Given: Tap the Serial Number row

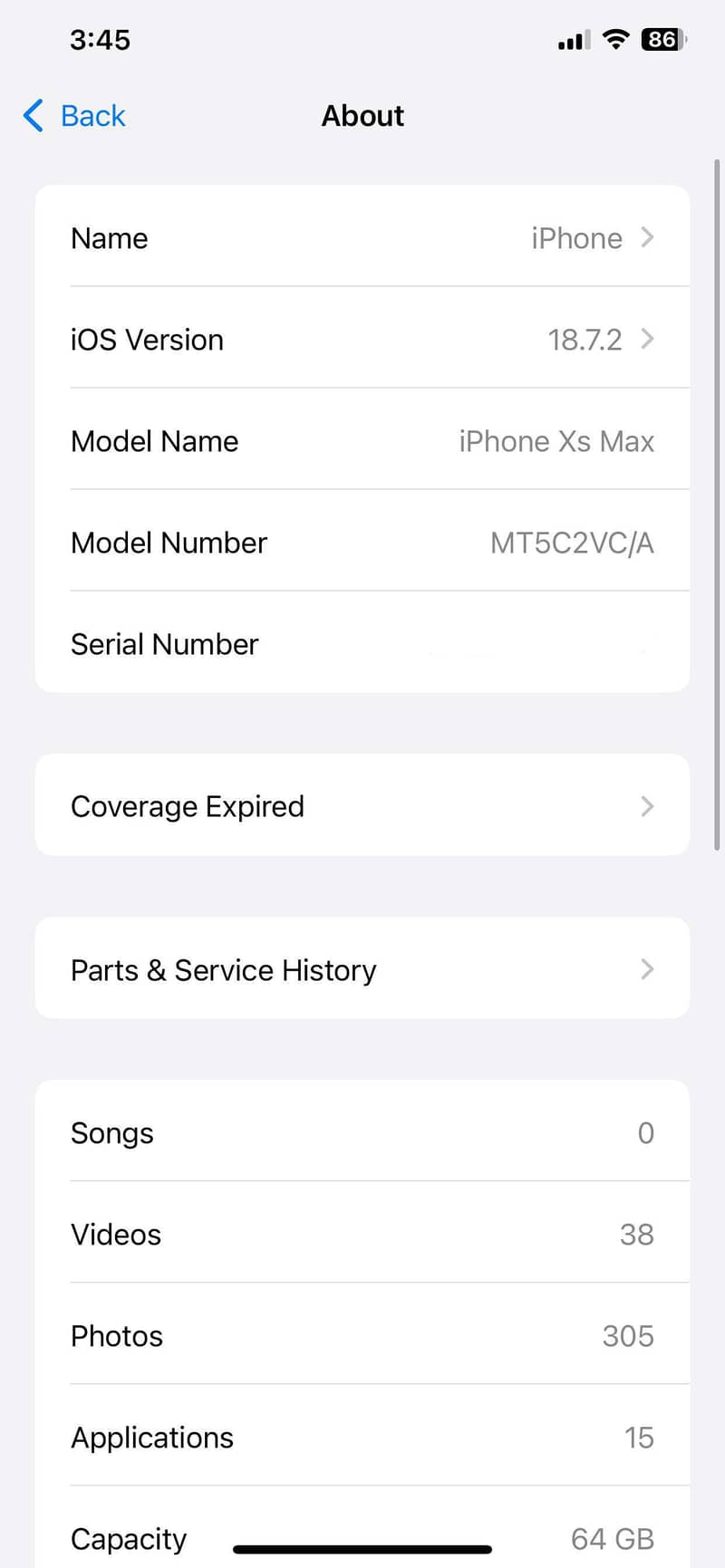Looking at the screenshot, I should pos(362,643).
